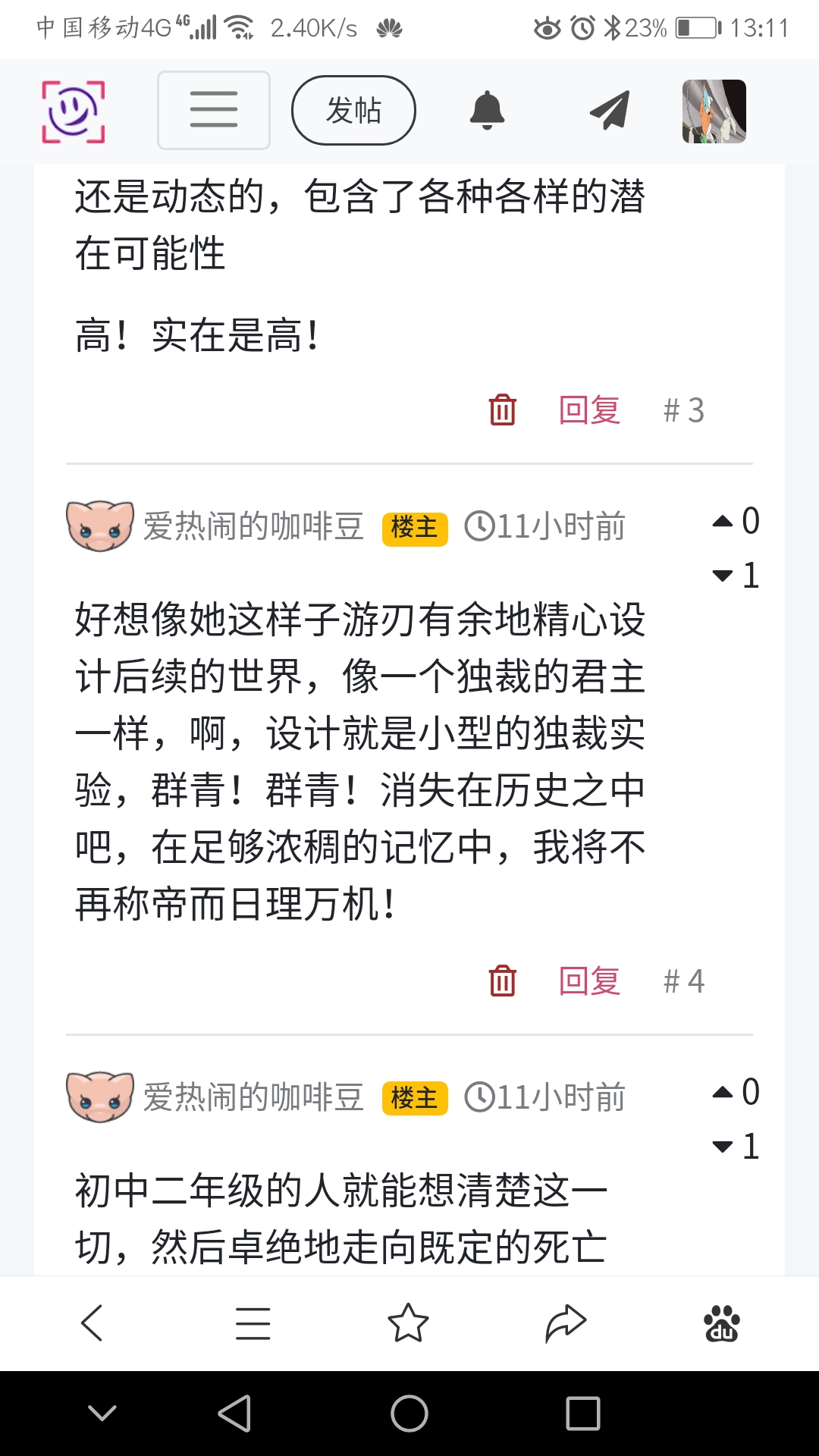Go back with browser back arrow
The height and width of the screenshot is (1456, 819).
[92, 1323]
